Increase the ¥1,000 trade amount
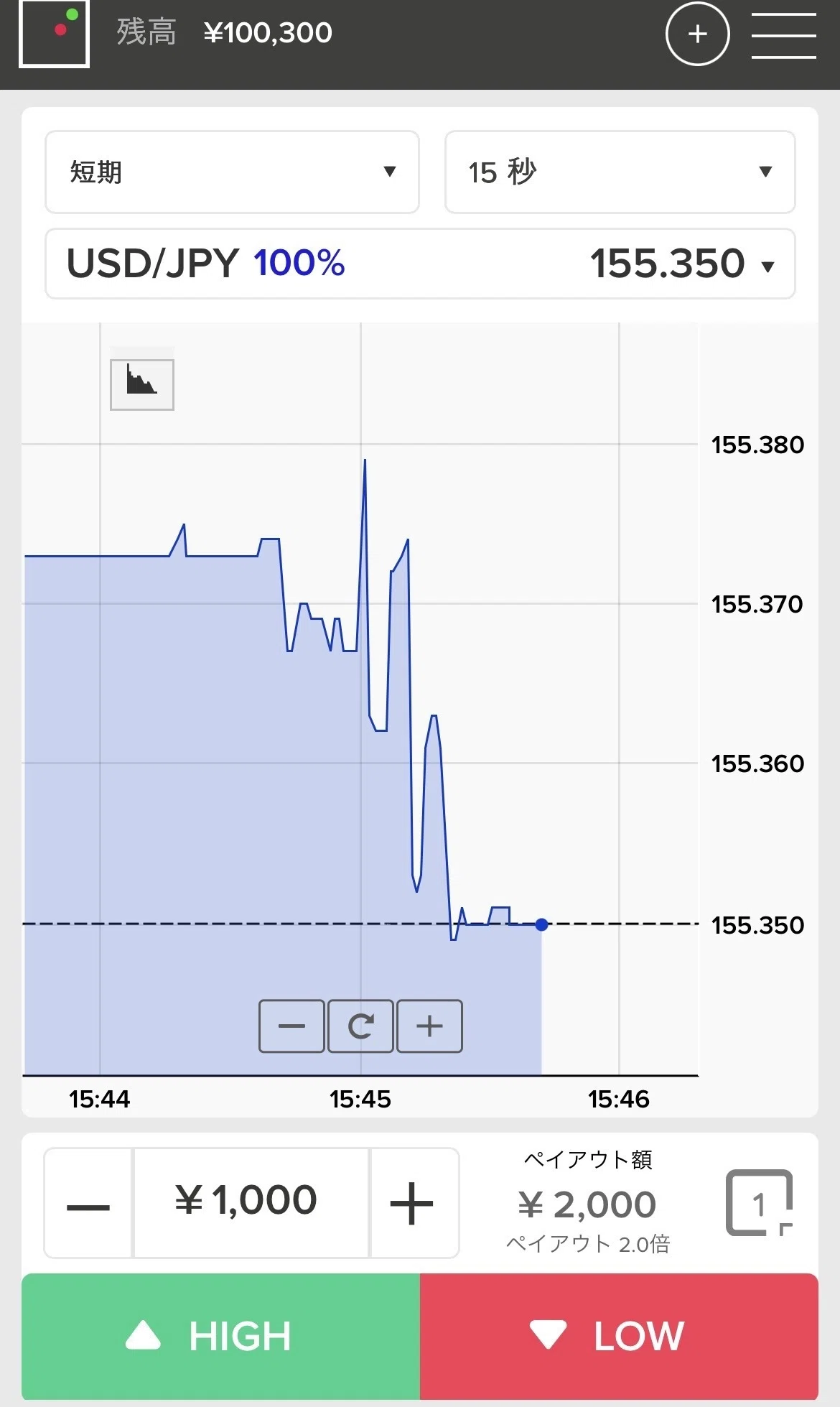This screenshot has width=840, height=1407. (413, 1203)
